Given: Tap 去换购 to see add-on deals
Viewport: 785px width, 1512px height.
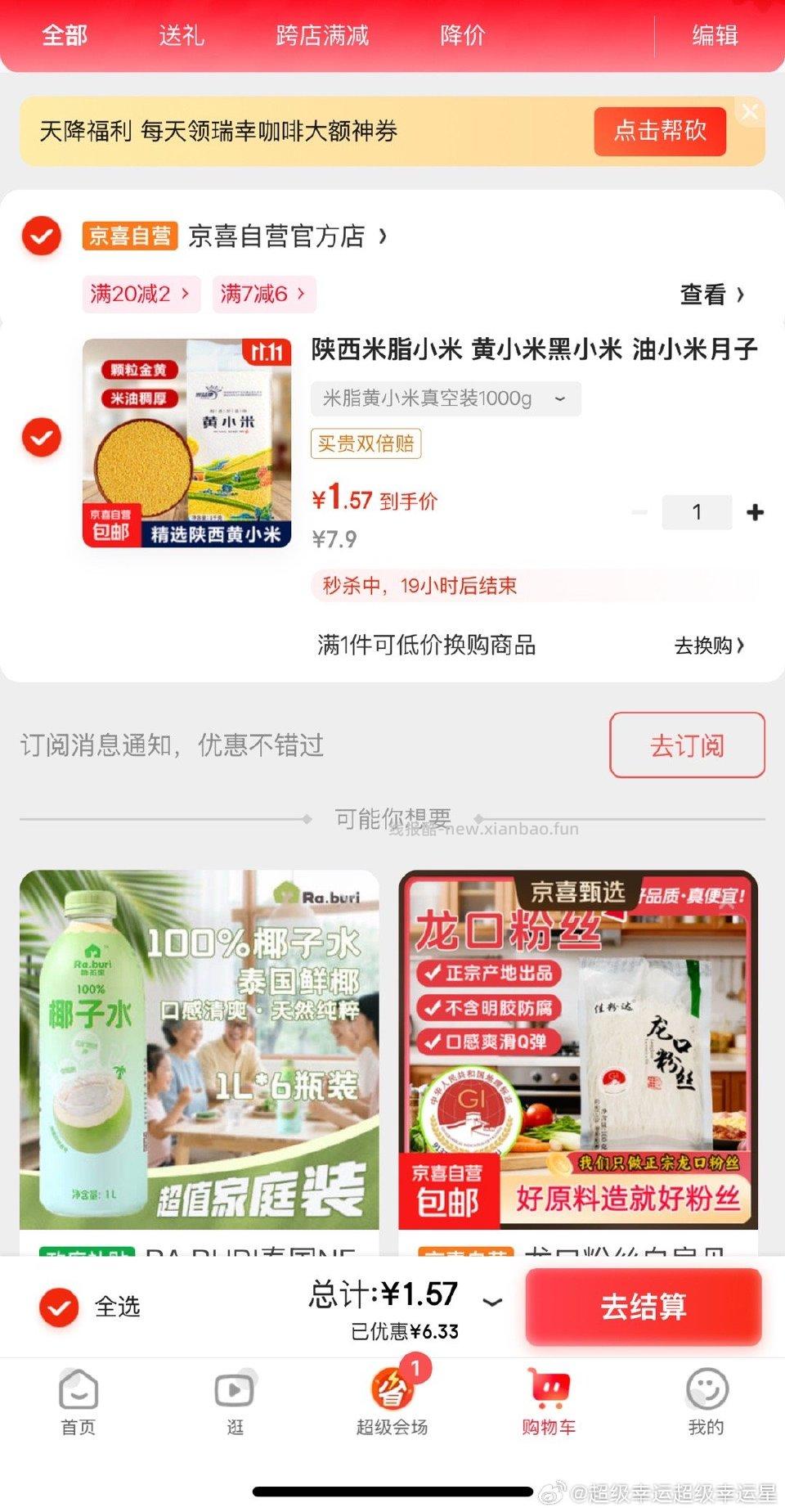Looking at the screenshot, I should (x=708, y=646).
